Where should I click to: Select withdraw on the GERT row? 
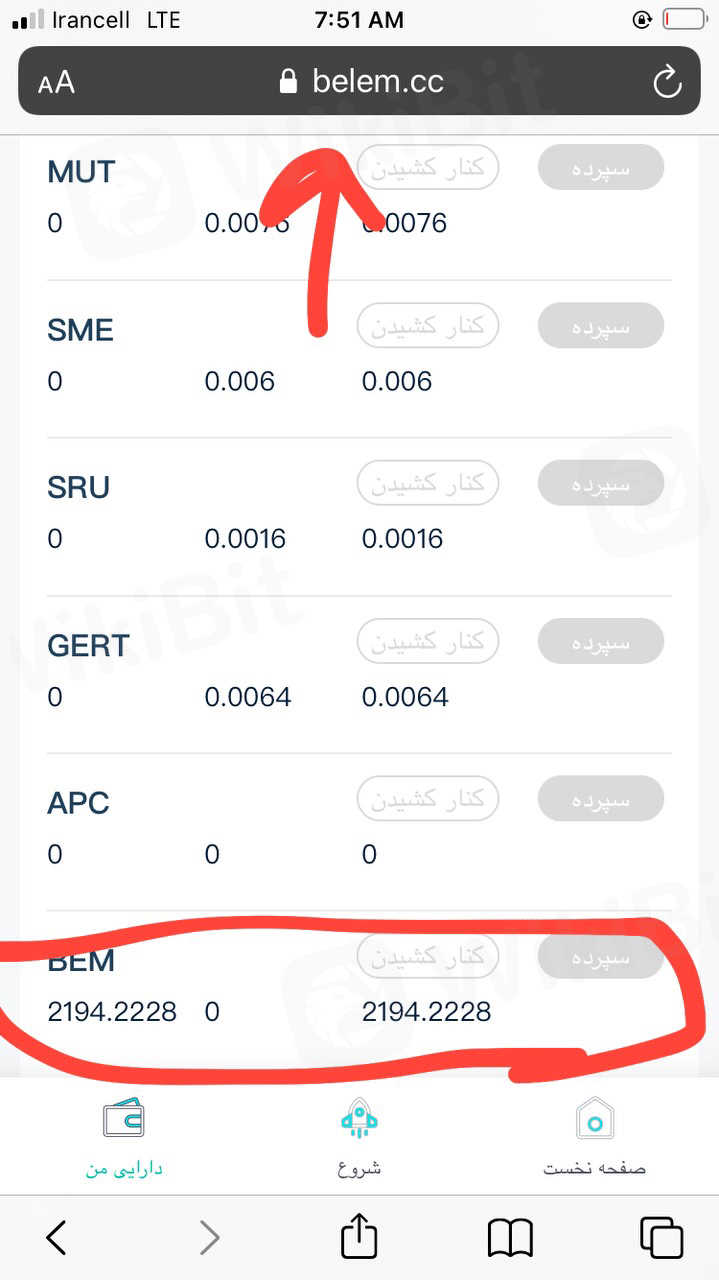427,641
